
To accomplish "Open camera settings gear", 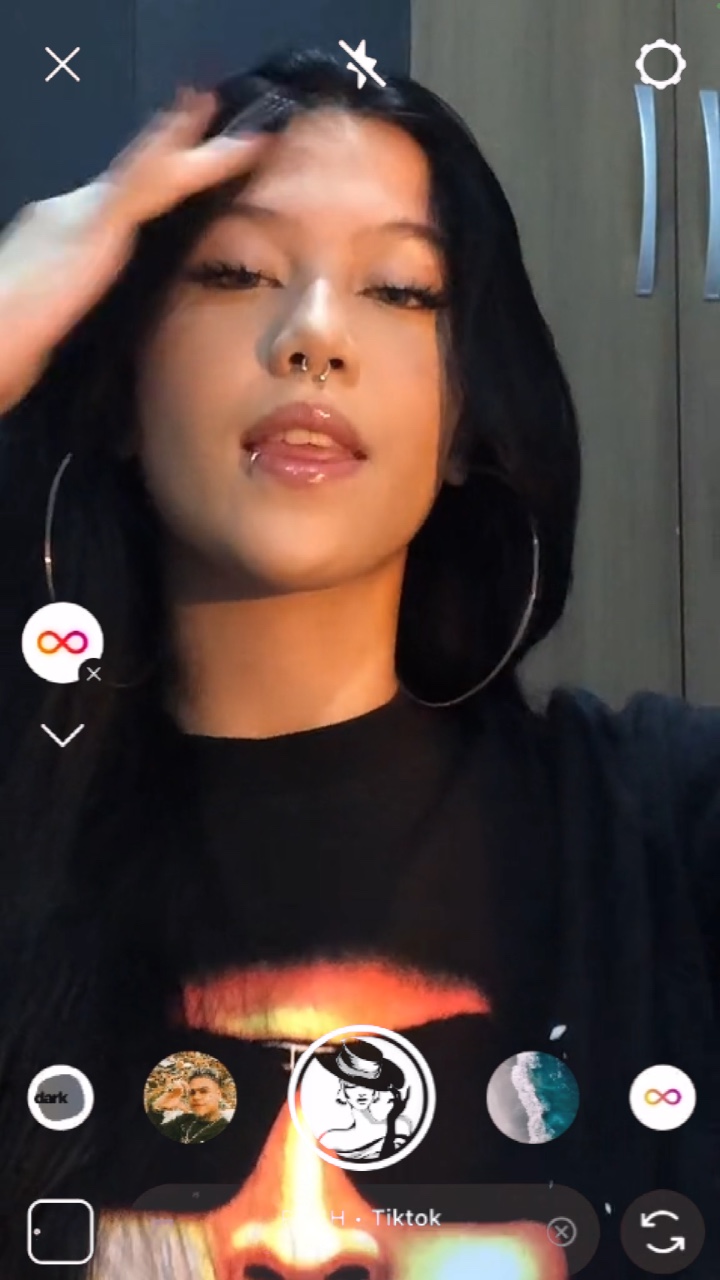I will pyautogui.click(x=660, y=65).
